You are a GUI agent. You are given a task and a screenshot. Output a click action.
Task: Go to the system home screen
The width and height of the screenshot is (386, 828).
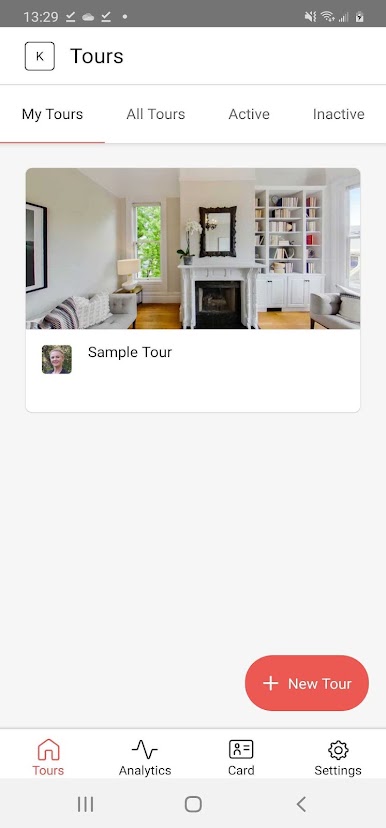point(193,804)
